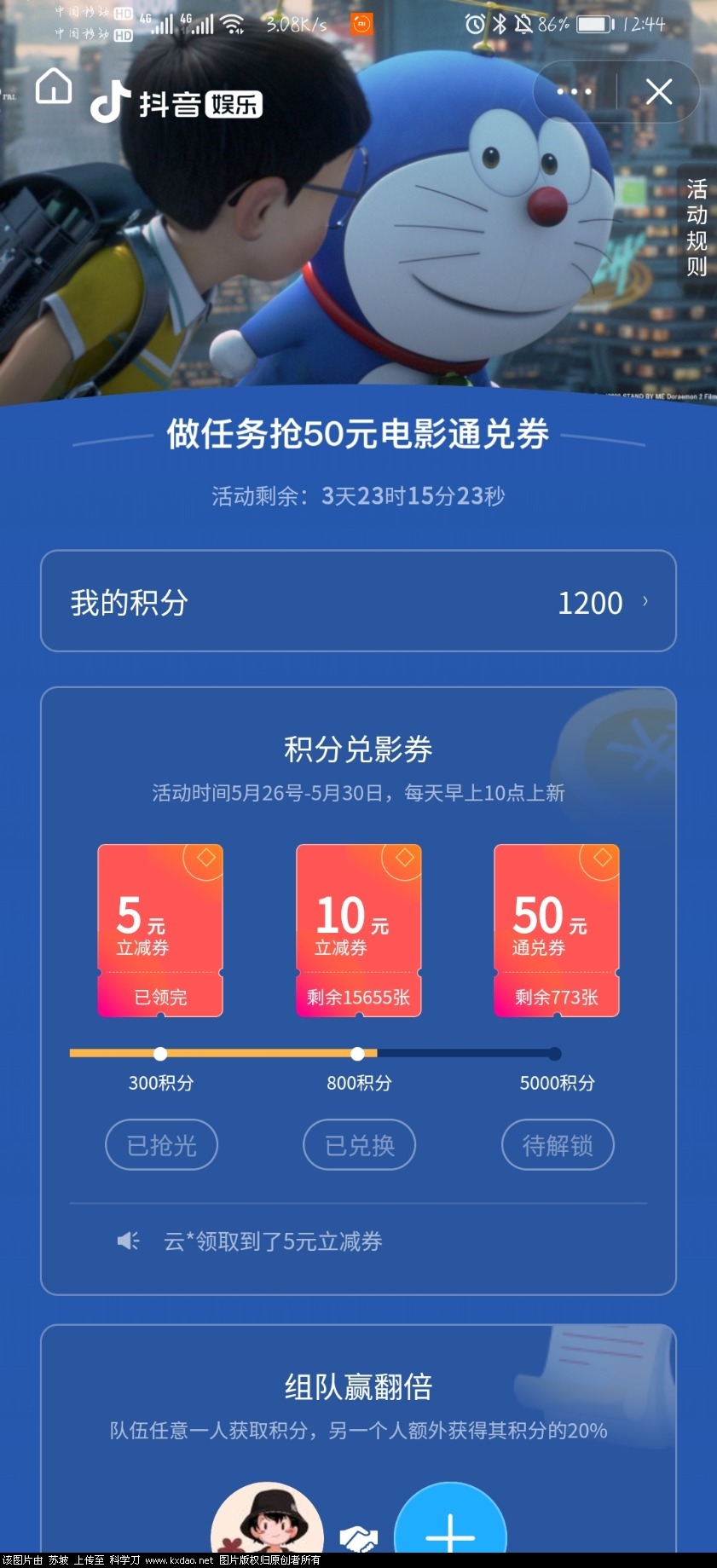Click the speaker announcement icon
717x1568 pixels.
coord(126,1241)
